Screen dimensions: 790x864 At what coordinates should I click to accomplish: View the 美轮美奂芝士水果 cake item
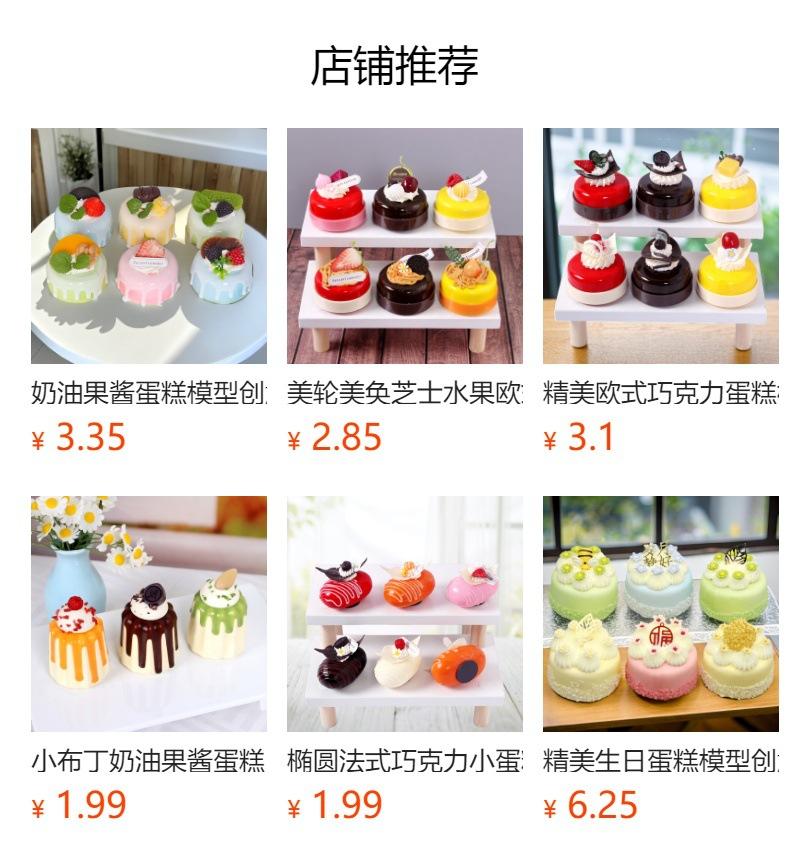click(405, 246)
